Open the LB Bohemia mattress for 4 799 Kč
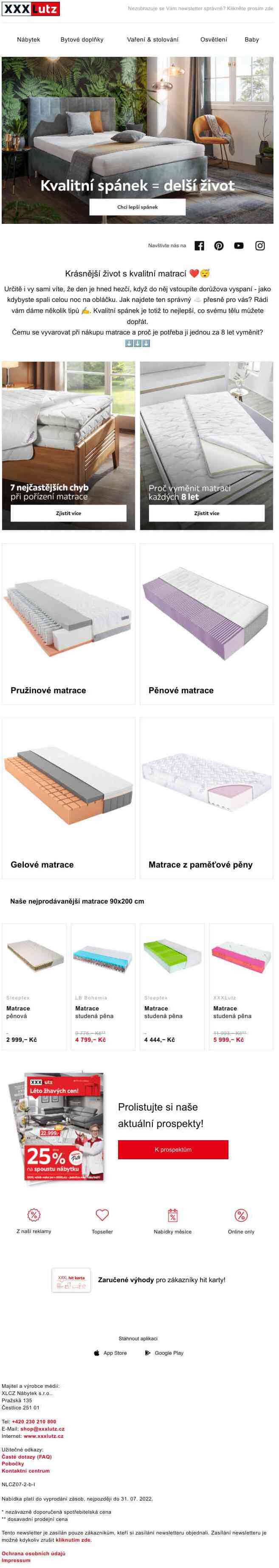This screenshot has width=279, height=1568. coord(103,986)
